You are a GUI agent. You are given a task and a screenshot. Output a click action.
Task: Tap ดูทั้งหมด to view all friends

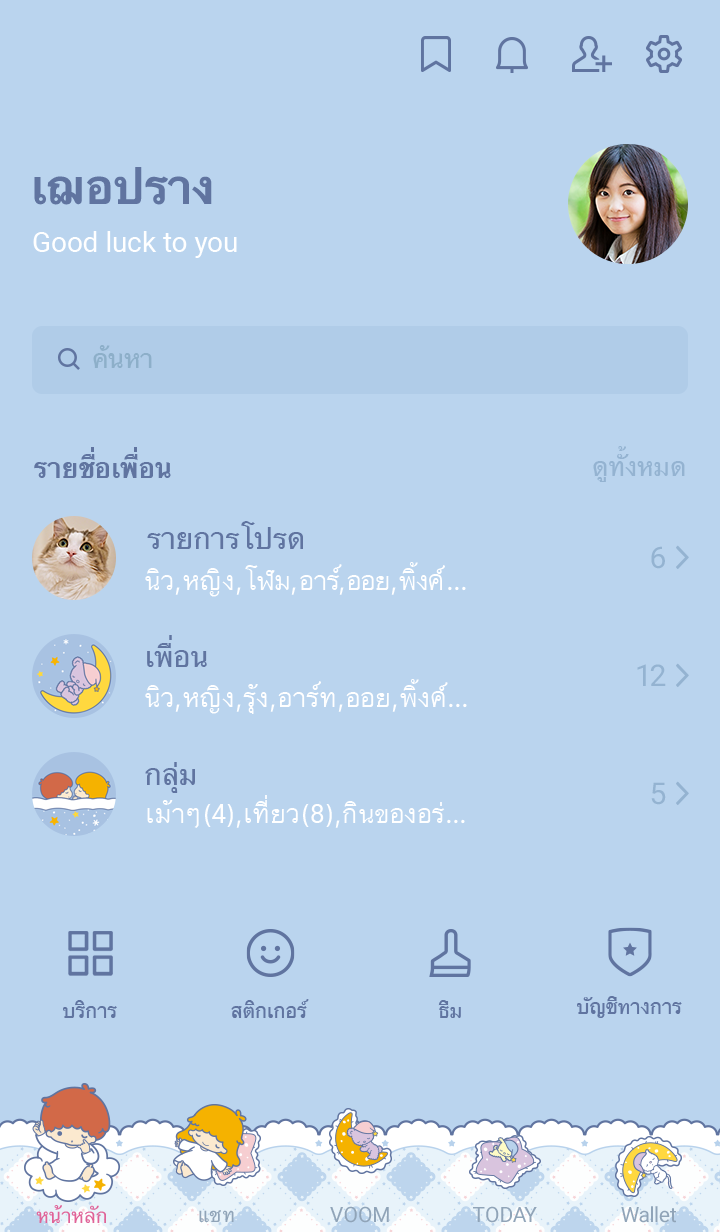(x=638, y=468)
